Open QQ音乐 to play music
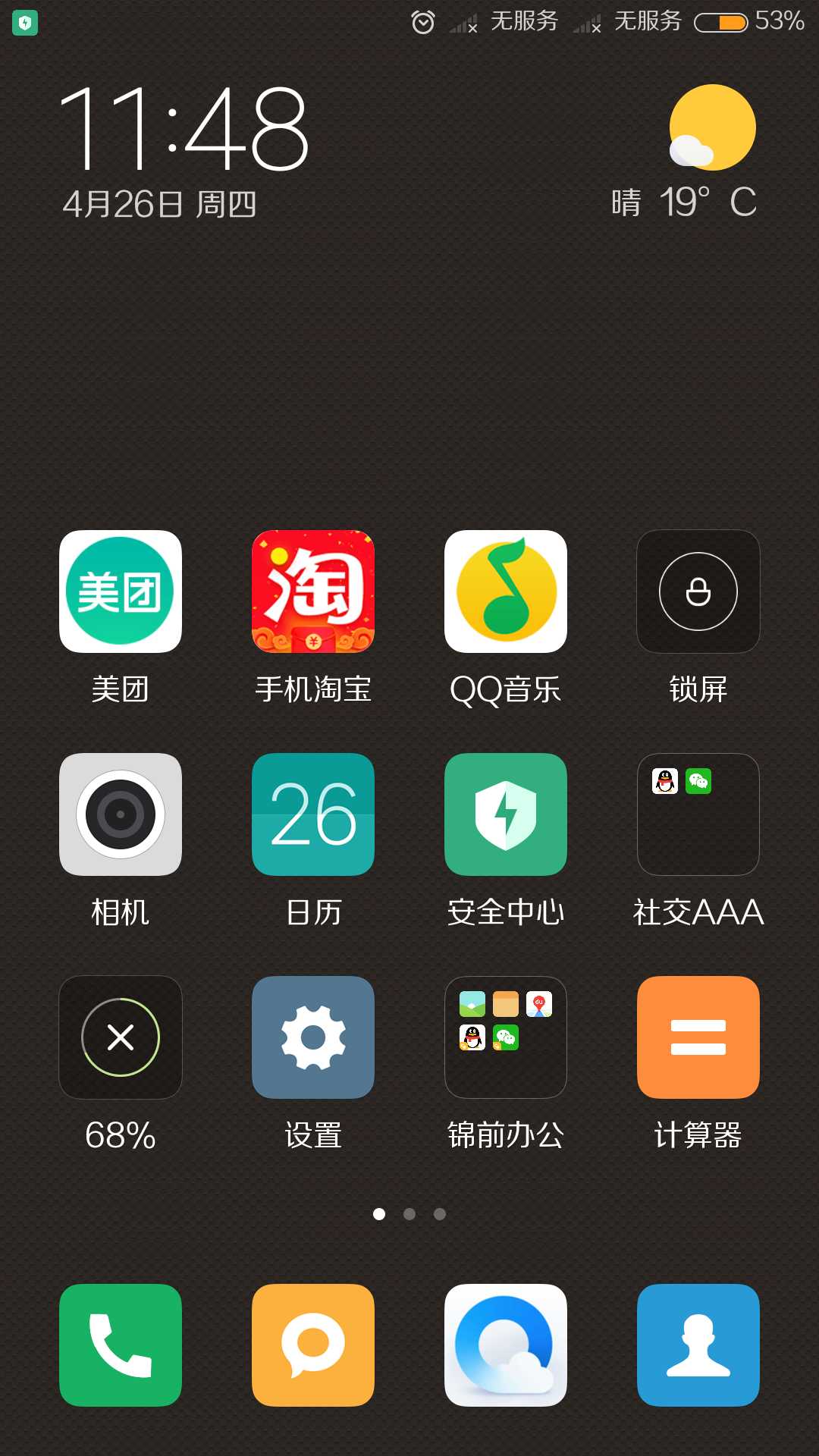This screenshot has width=819, height=1456. pos(506,591)
